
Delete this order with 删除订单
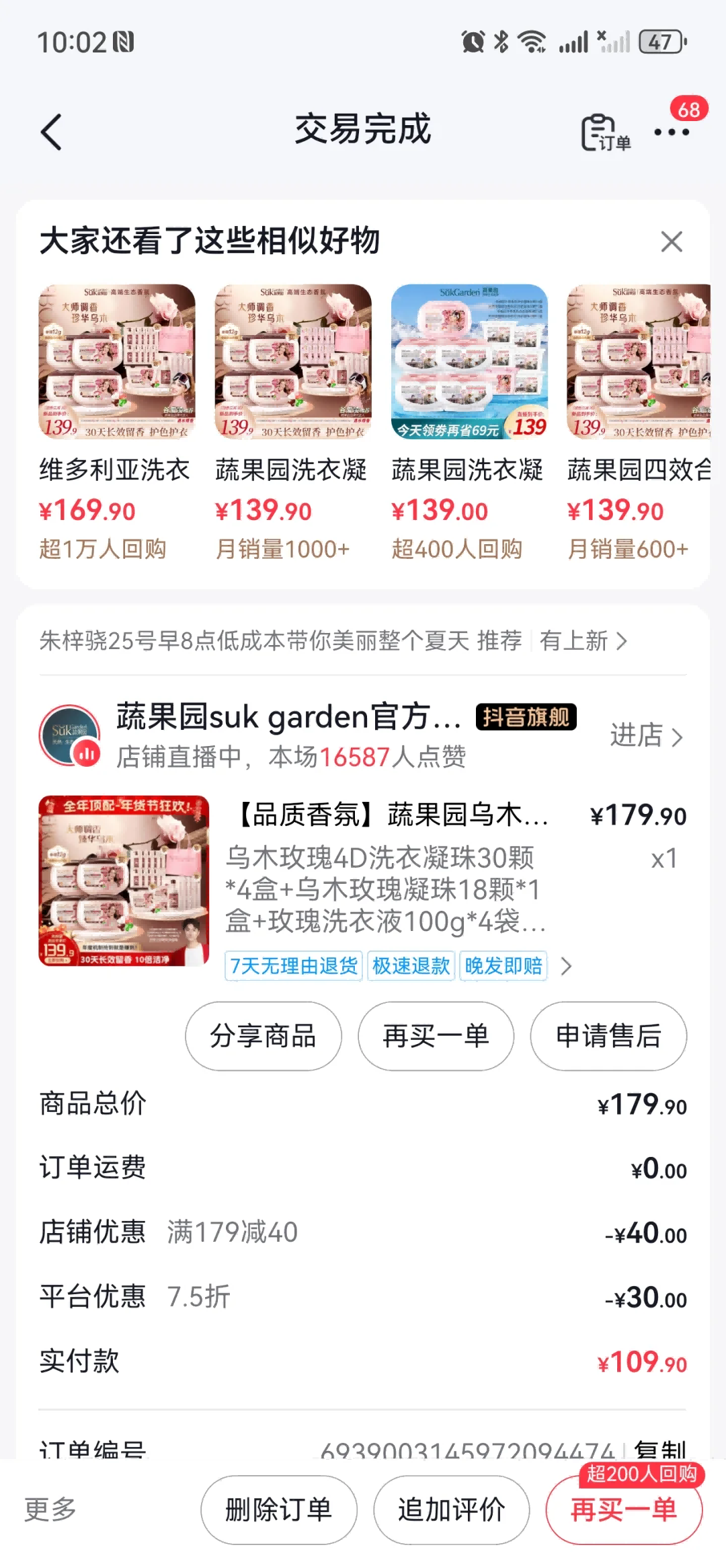(278, 1510)
